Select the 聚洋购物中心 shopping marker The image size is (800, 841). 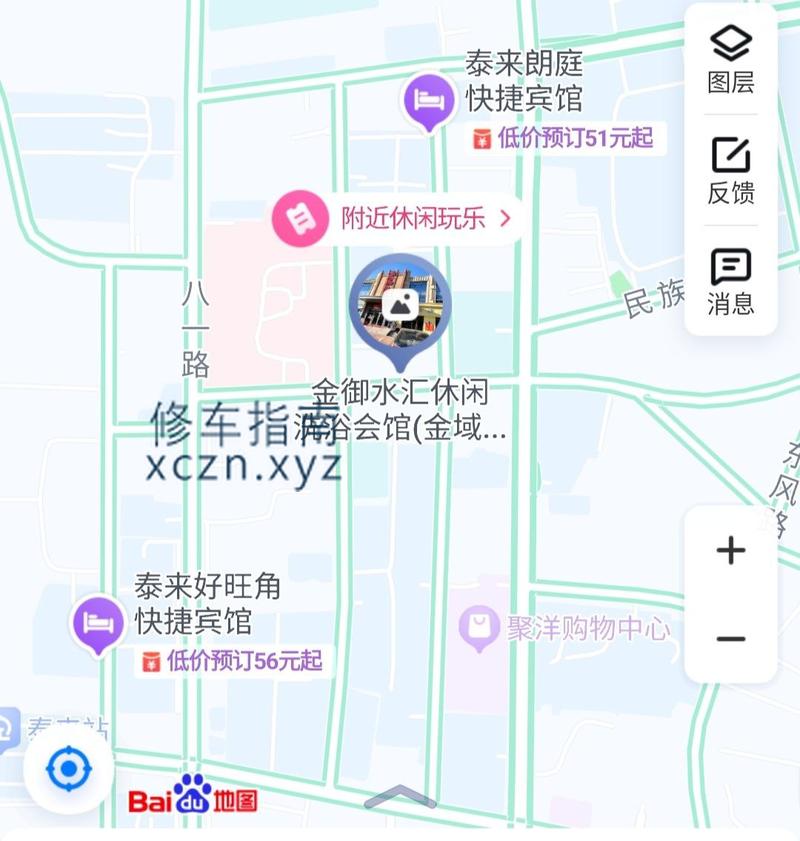(479, 629)
